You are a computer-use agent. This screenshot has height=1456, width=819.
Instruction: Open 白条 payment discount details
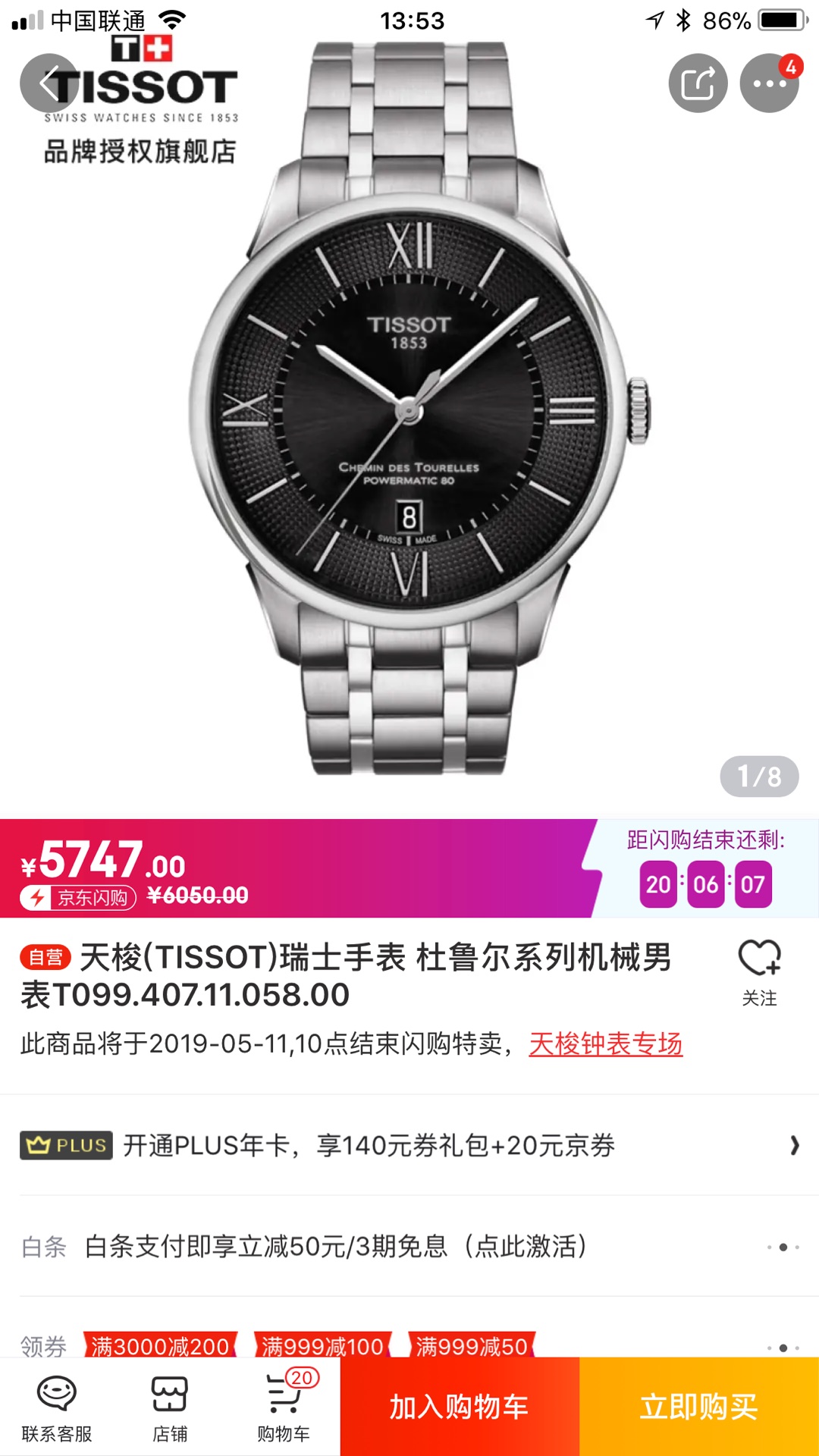point(409,1246)
